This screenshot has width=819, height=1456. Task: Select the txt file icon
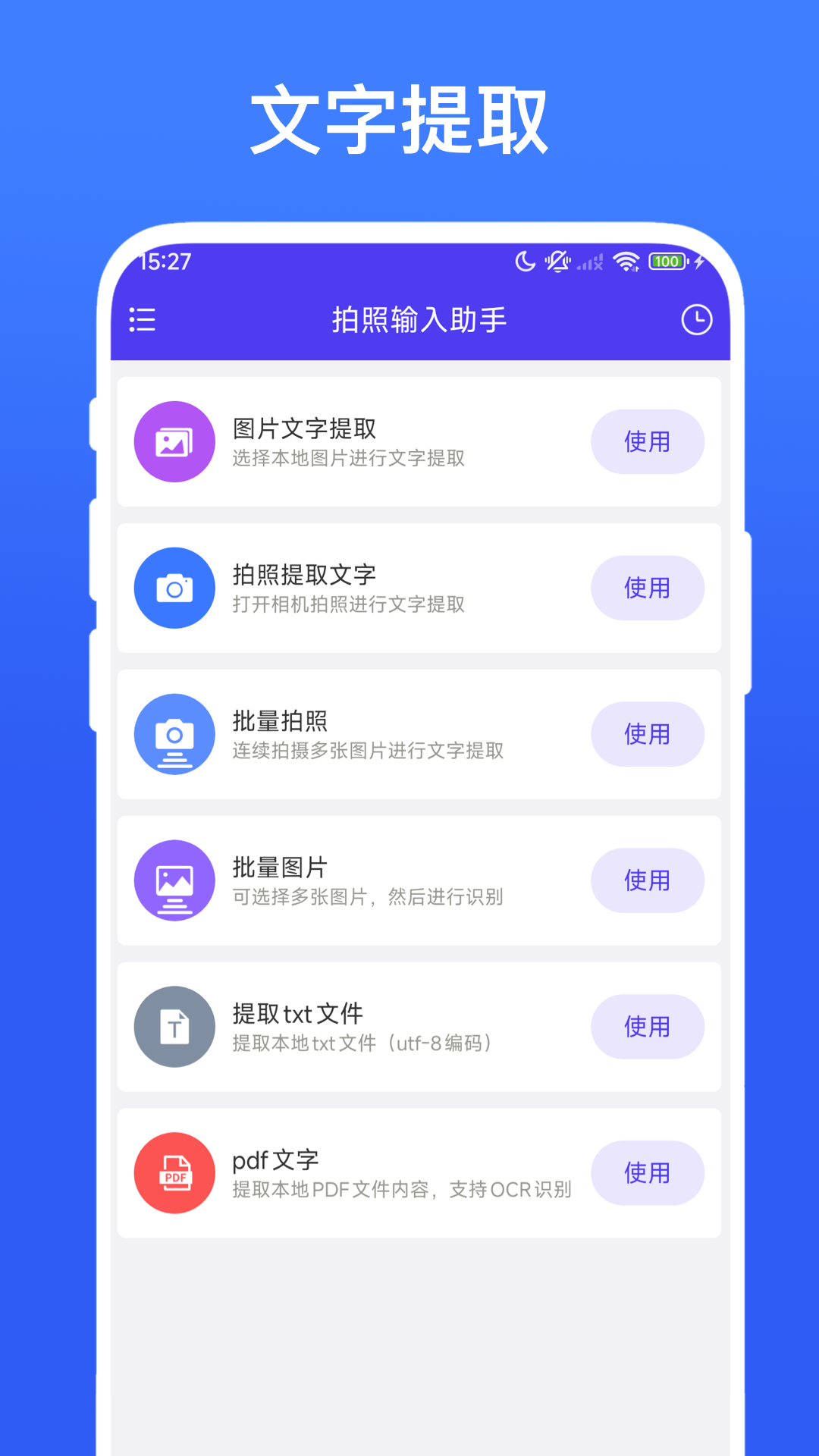[x=174, y=1027]
